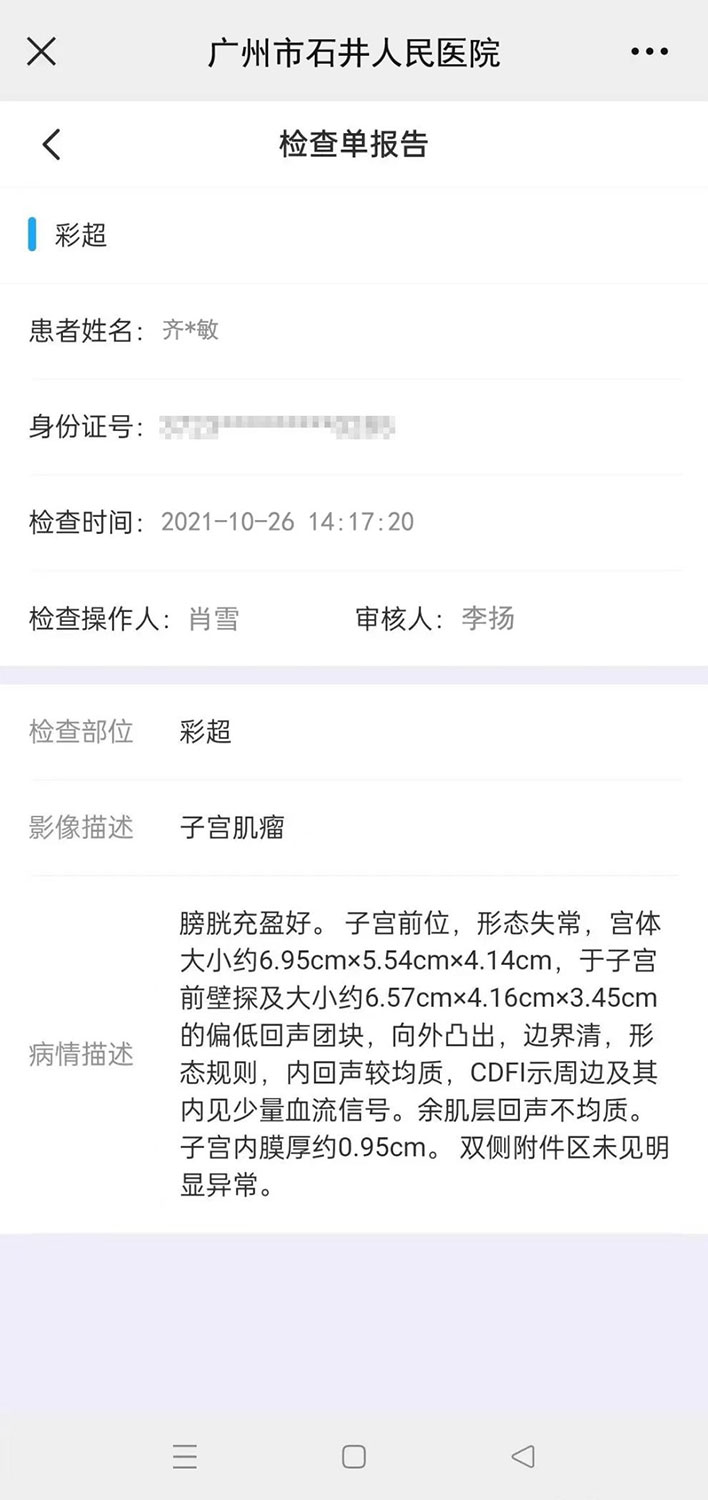708x1500 pixels.
Task: Go to the system home screen
Action: (x=354, y=1456)
